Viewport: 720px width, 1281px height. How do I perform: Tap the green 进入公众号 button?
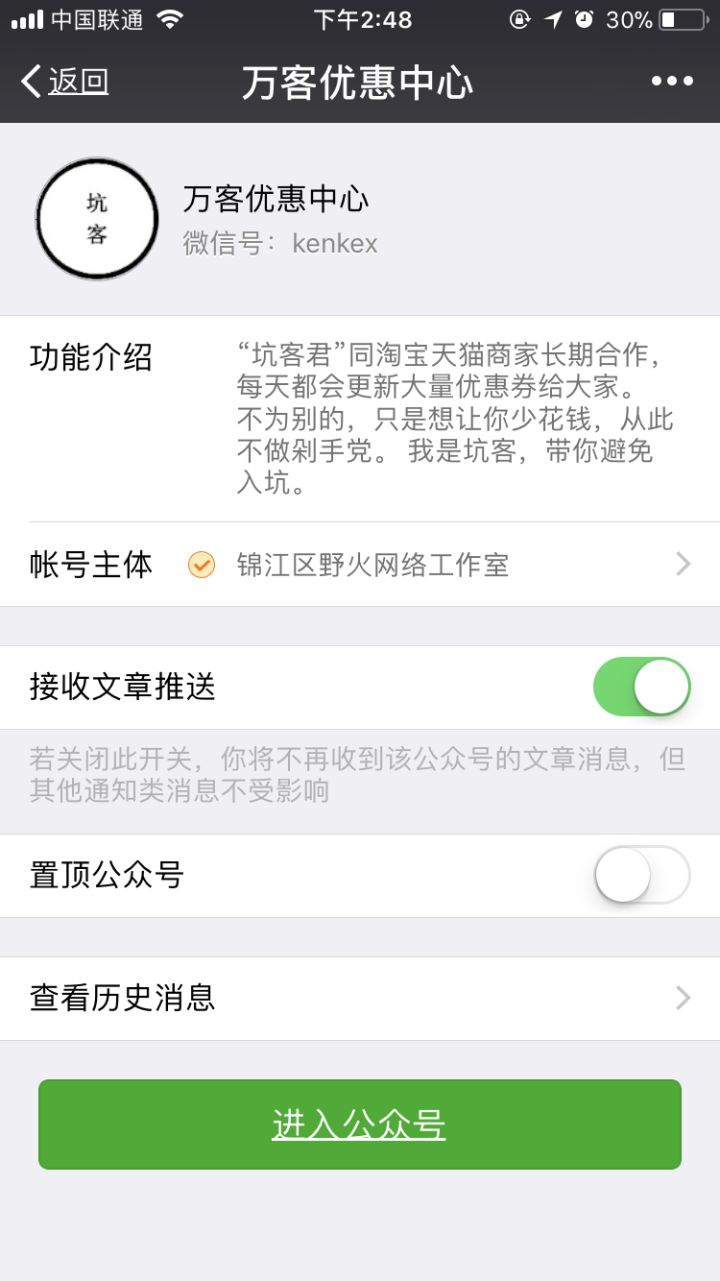[360, 1124]
